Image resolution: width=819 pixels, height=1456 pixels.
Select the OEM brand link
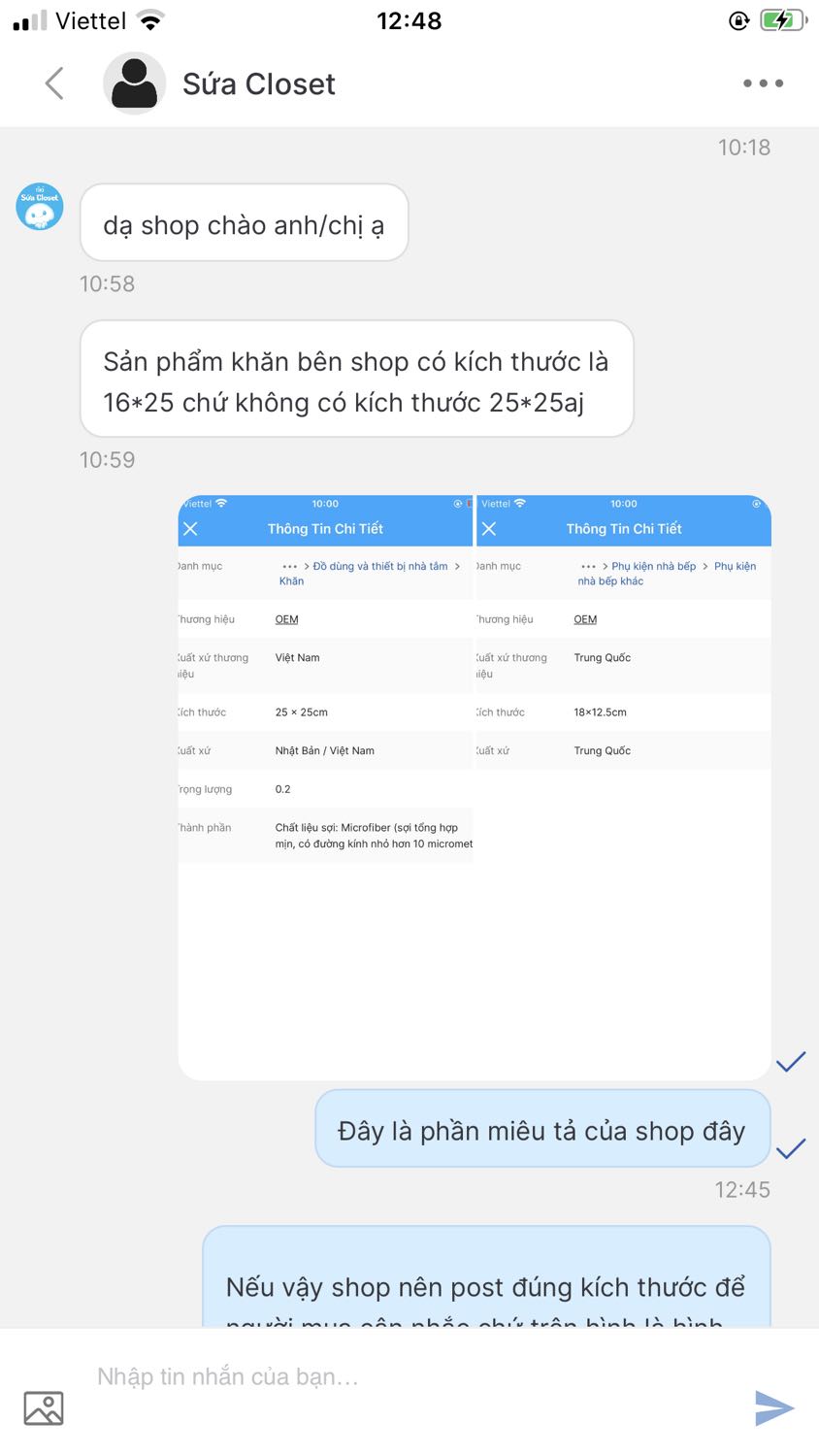click(x=286, y=618)
